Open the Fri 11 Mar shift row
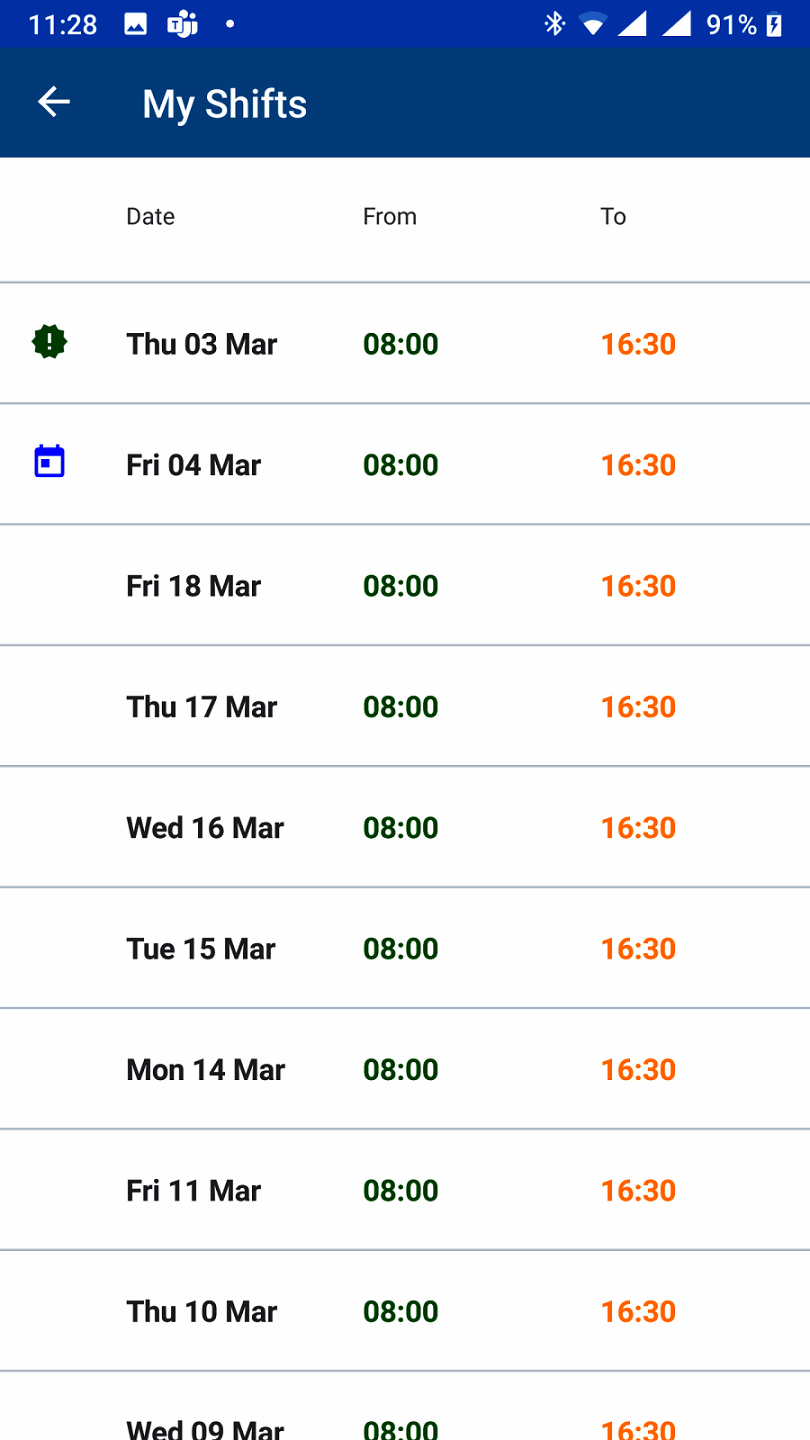The image size is (810, 1440). (x=405, y=1190)
